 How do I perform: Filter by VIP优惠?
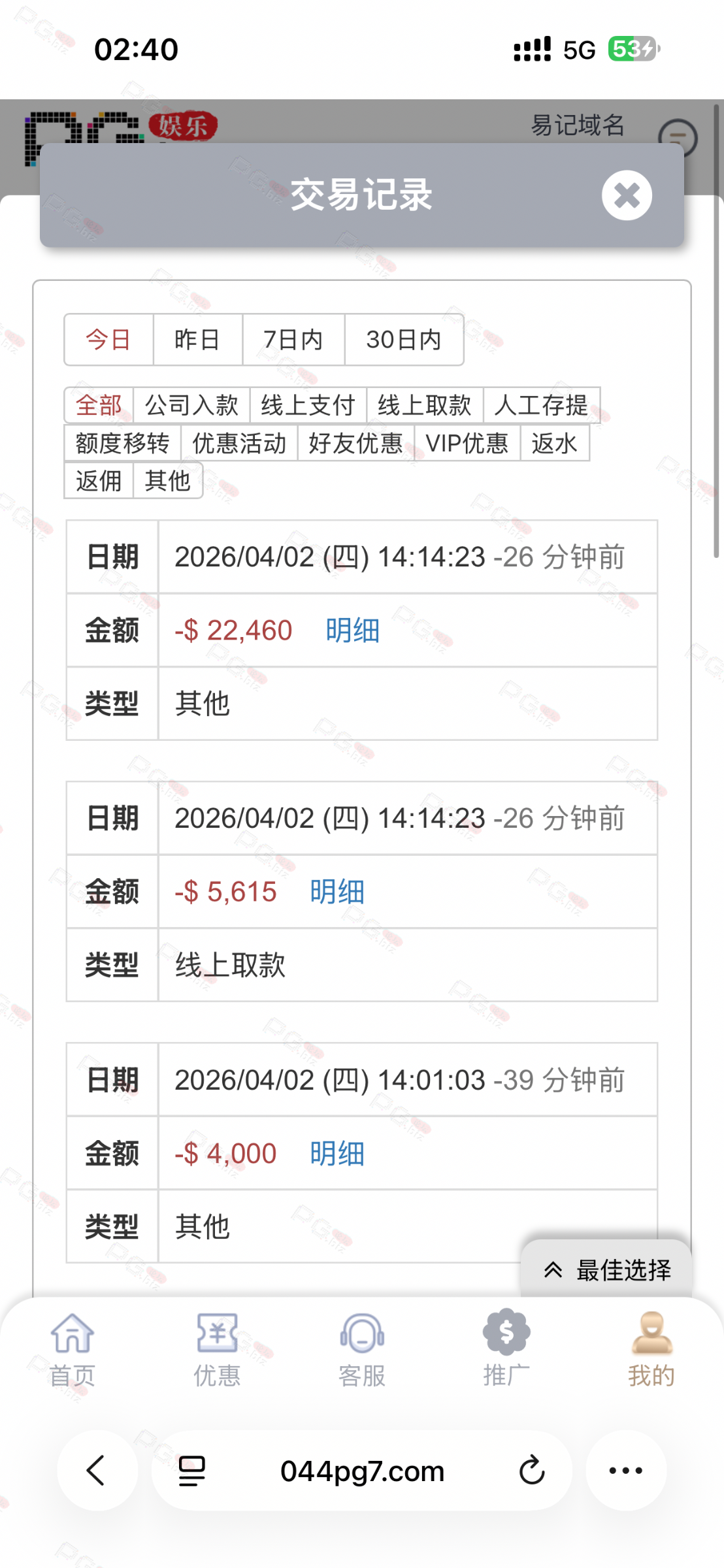(x=467, y=443)
